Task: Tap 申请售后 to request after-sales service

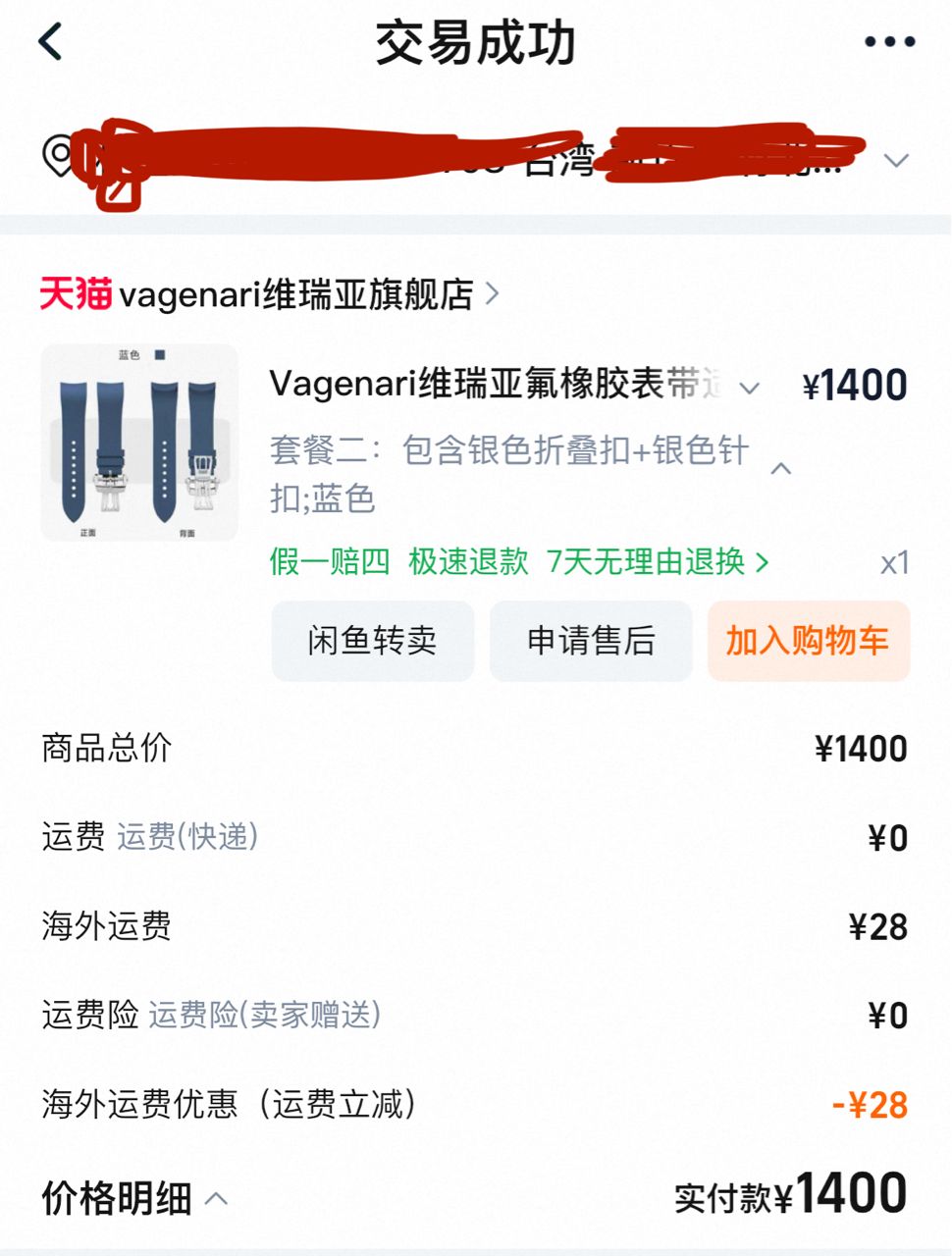Action: [591, 641]
